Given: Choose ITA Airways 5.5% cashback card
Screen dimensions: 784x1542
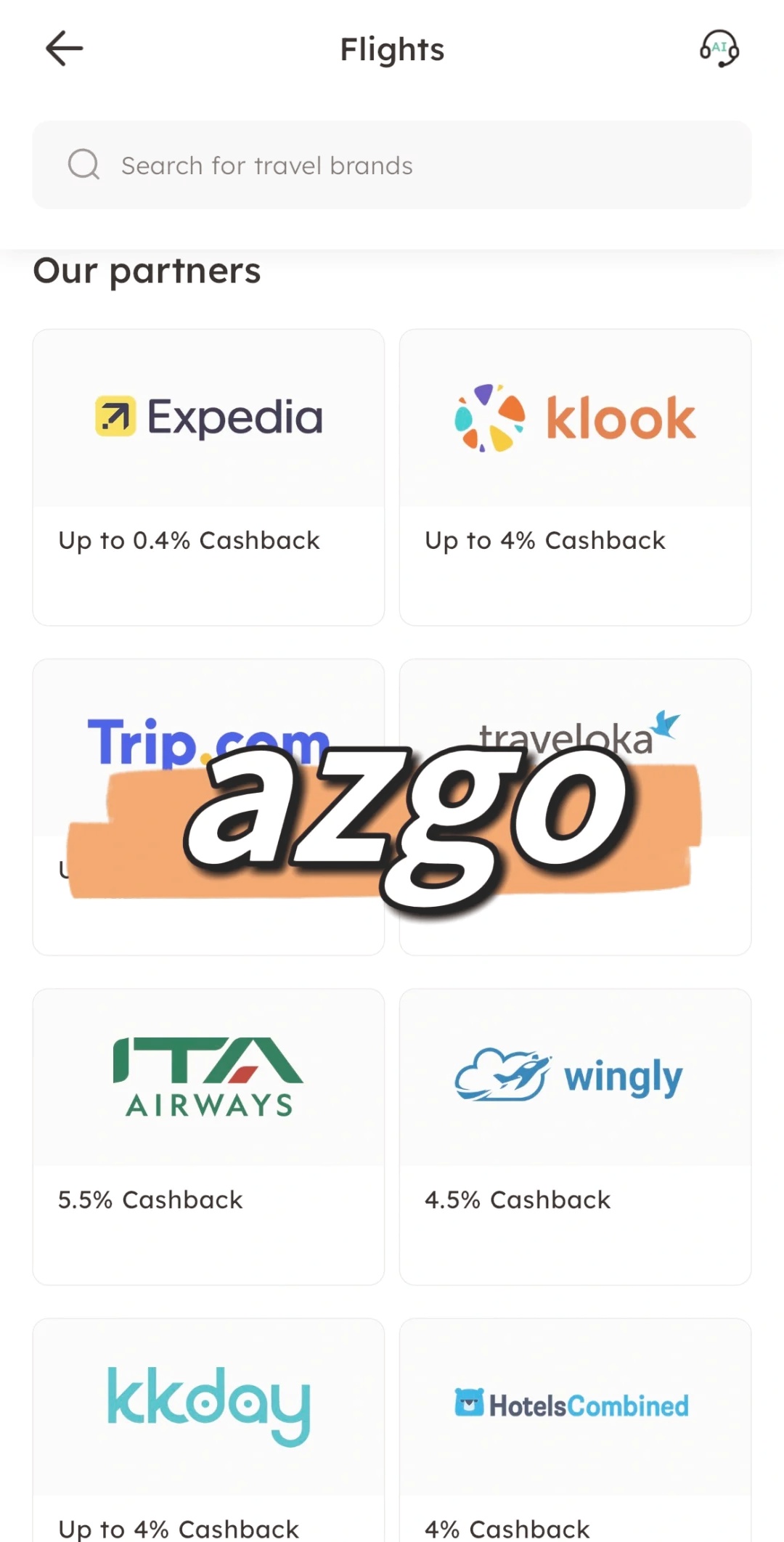Looking at the screenshot, I should tap(208, 1136).
